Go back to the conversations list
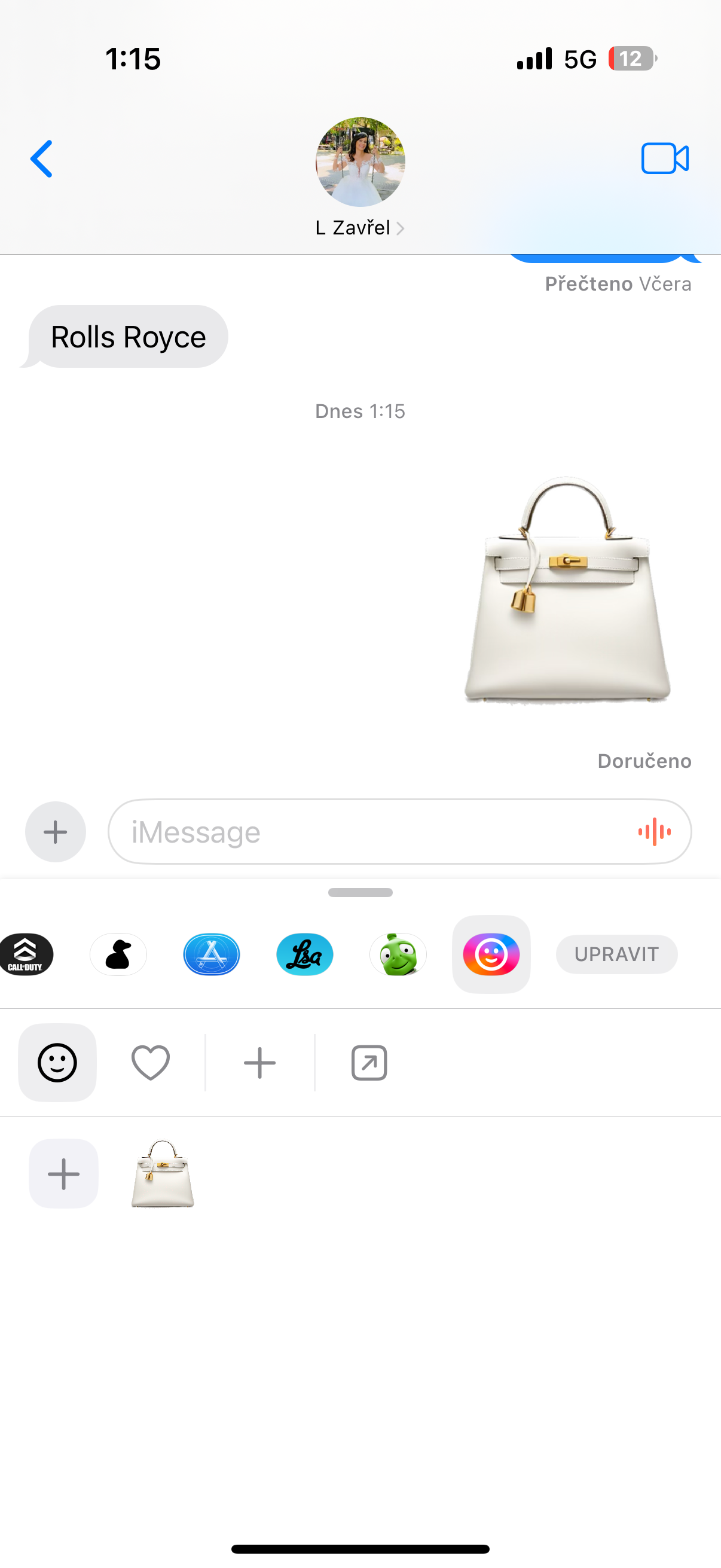 click(x=41, y=159)
